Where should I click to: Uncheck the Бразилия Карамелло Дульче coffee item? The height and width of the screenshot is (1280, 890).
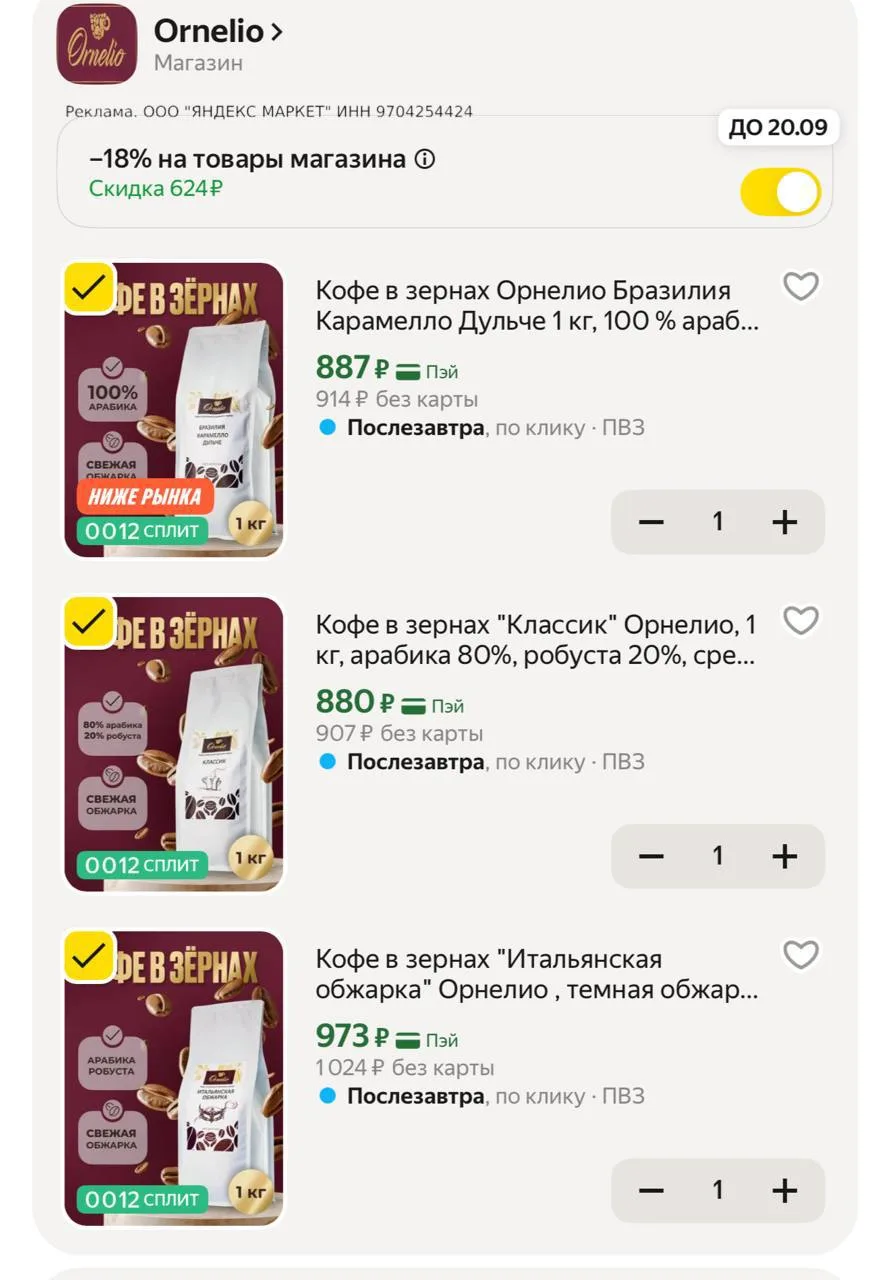click(89, 288)
